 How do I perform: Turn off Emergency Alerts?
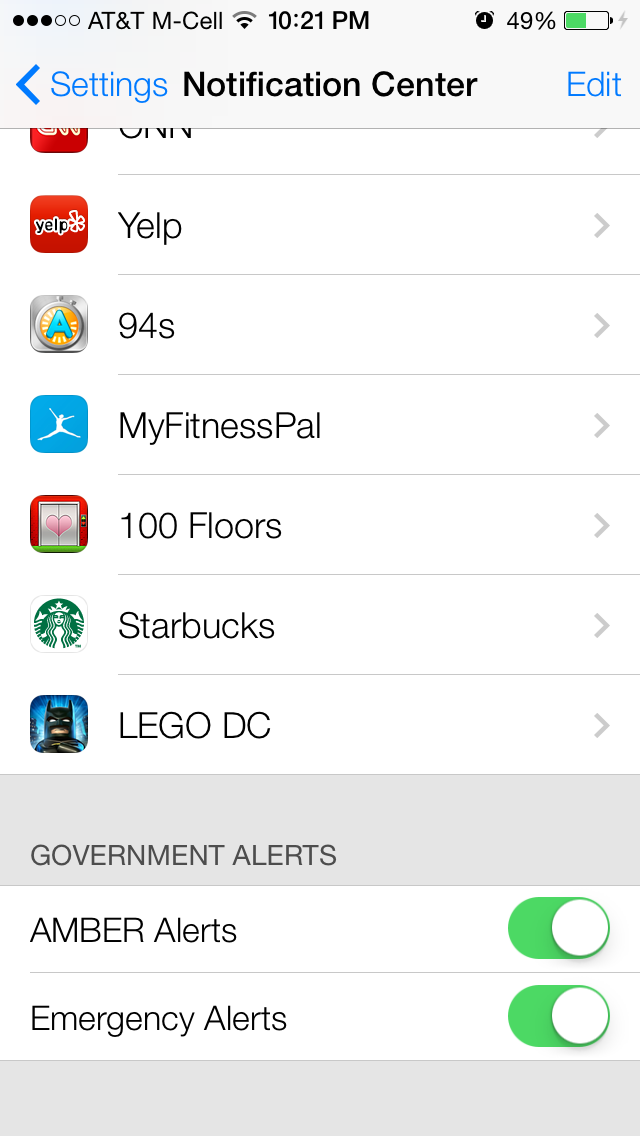click(559, 1017)
